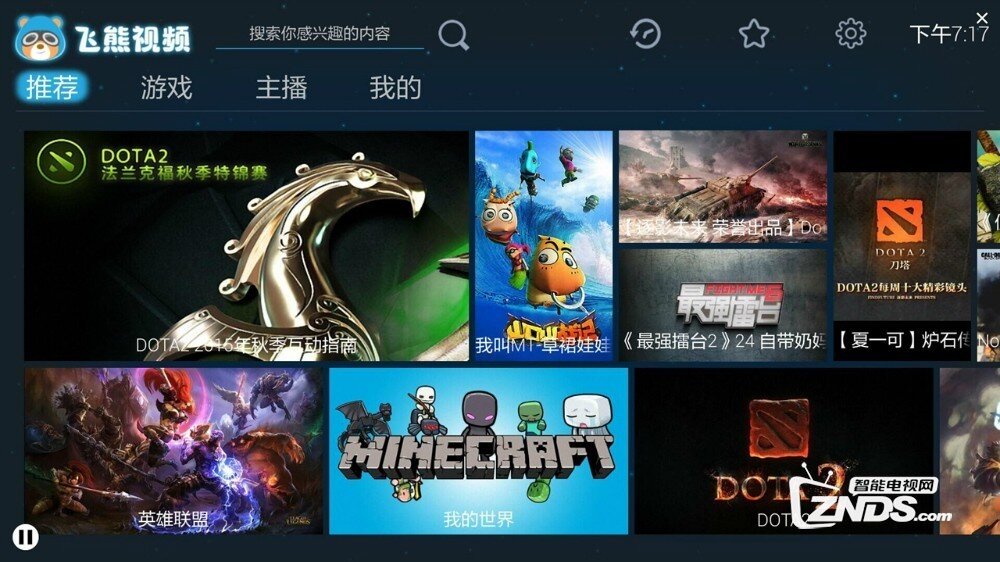
Task: Select the 推荐 tab
Action: tap(52, 88)
